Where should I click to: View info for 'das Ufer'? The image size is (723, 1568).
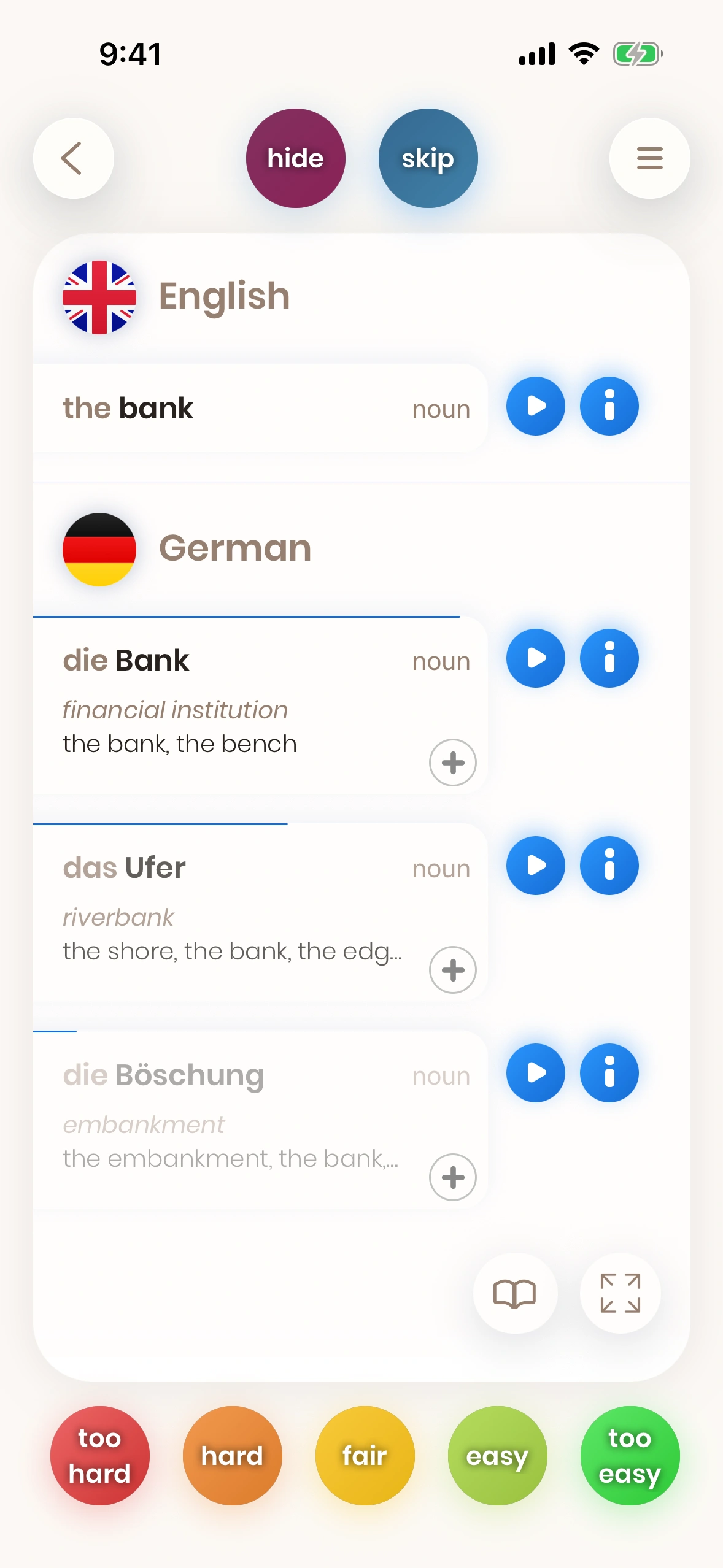[609, 866]
